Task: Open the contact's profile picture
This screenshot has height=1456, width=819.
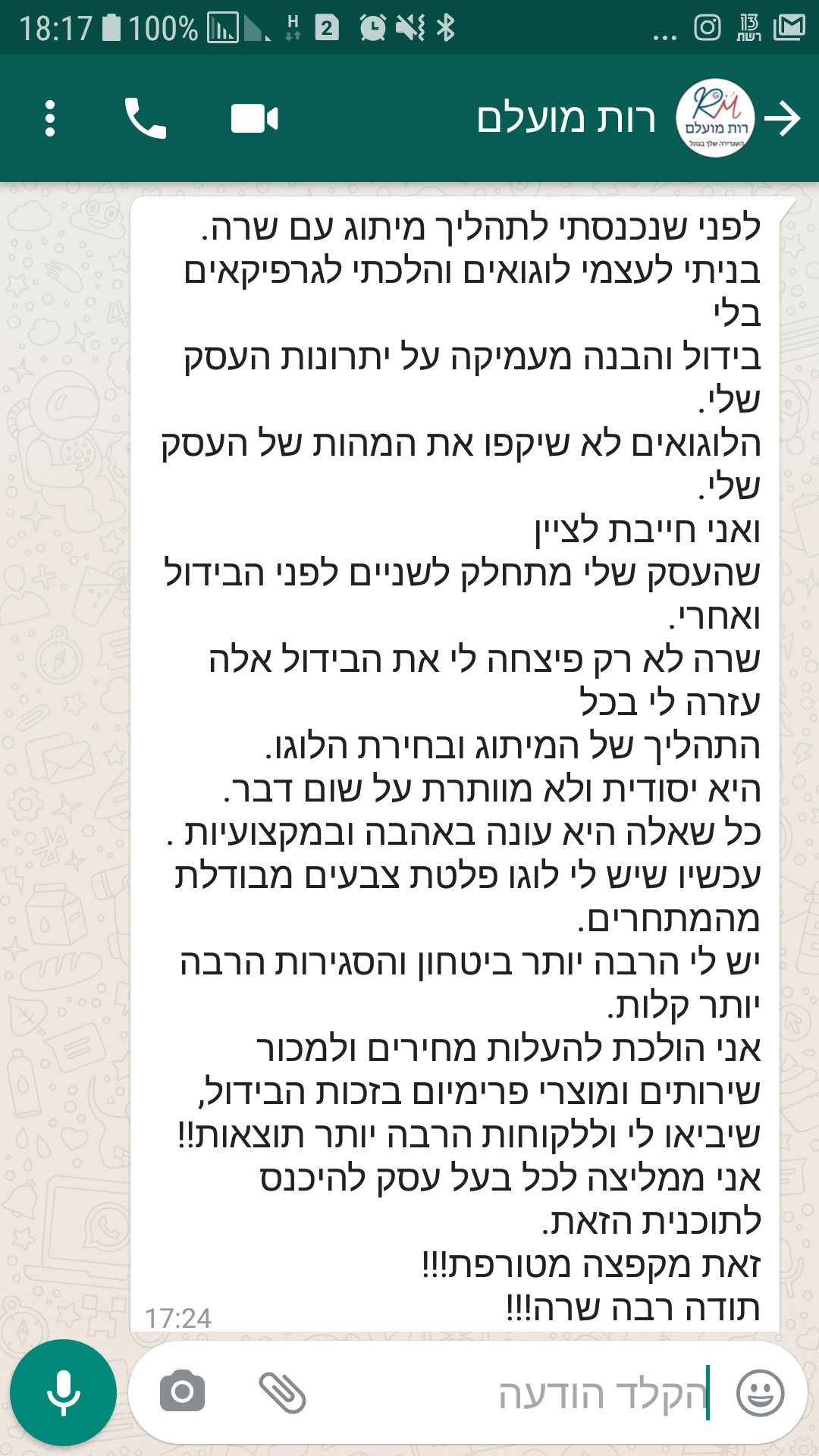Action: point(715,118)
